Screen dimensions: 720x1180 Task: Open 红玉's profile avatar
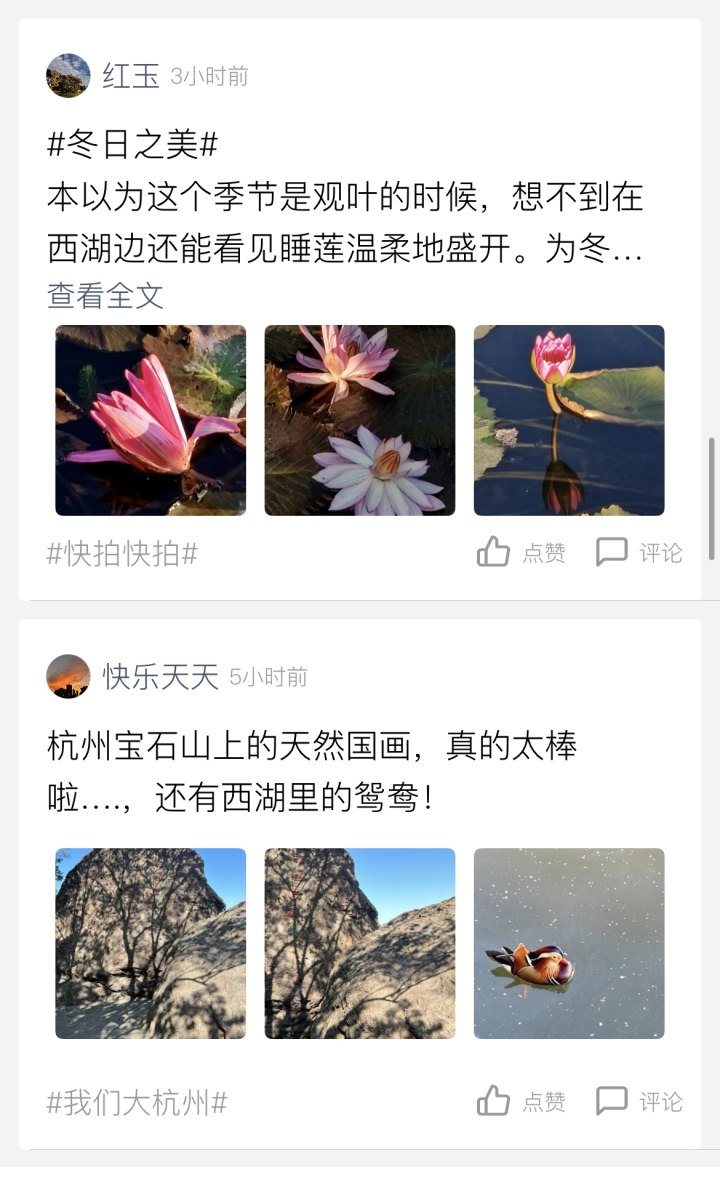(68, 76)
